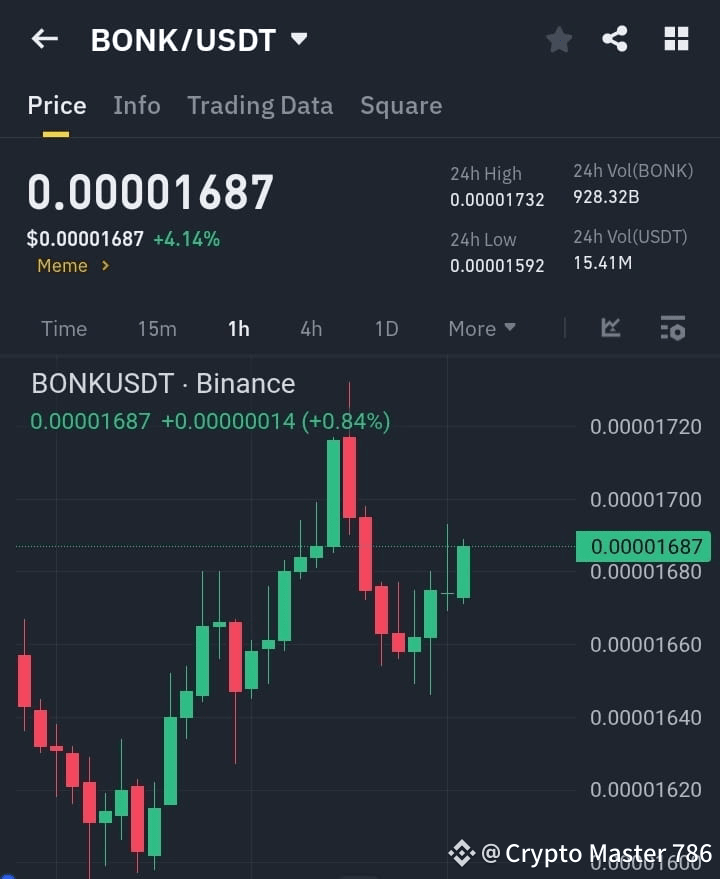Open the Crypto Master 786 watermark logo
The image size is (720, 879).
coord(461,853)
